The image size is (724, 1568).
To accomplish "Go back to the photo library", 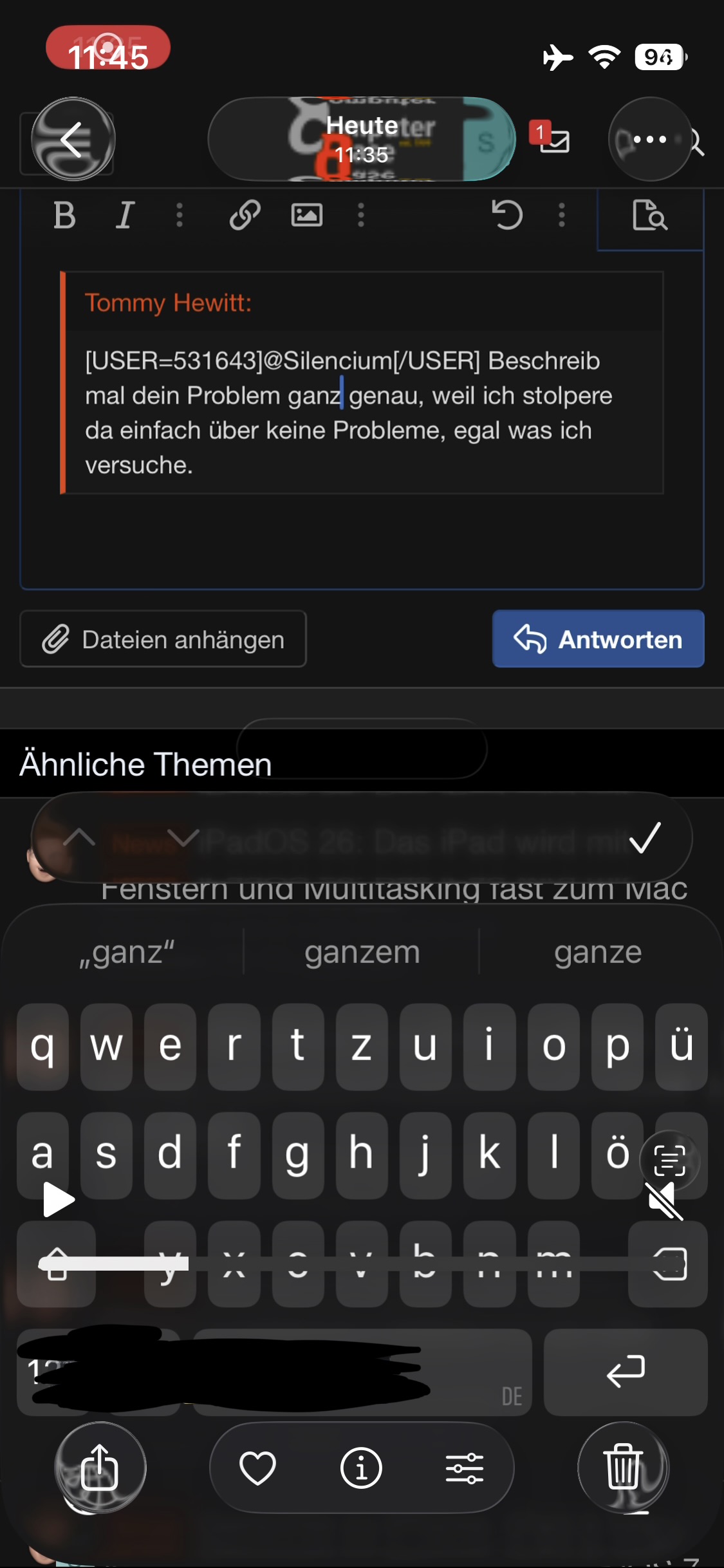I will (x=73, y=139).
